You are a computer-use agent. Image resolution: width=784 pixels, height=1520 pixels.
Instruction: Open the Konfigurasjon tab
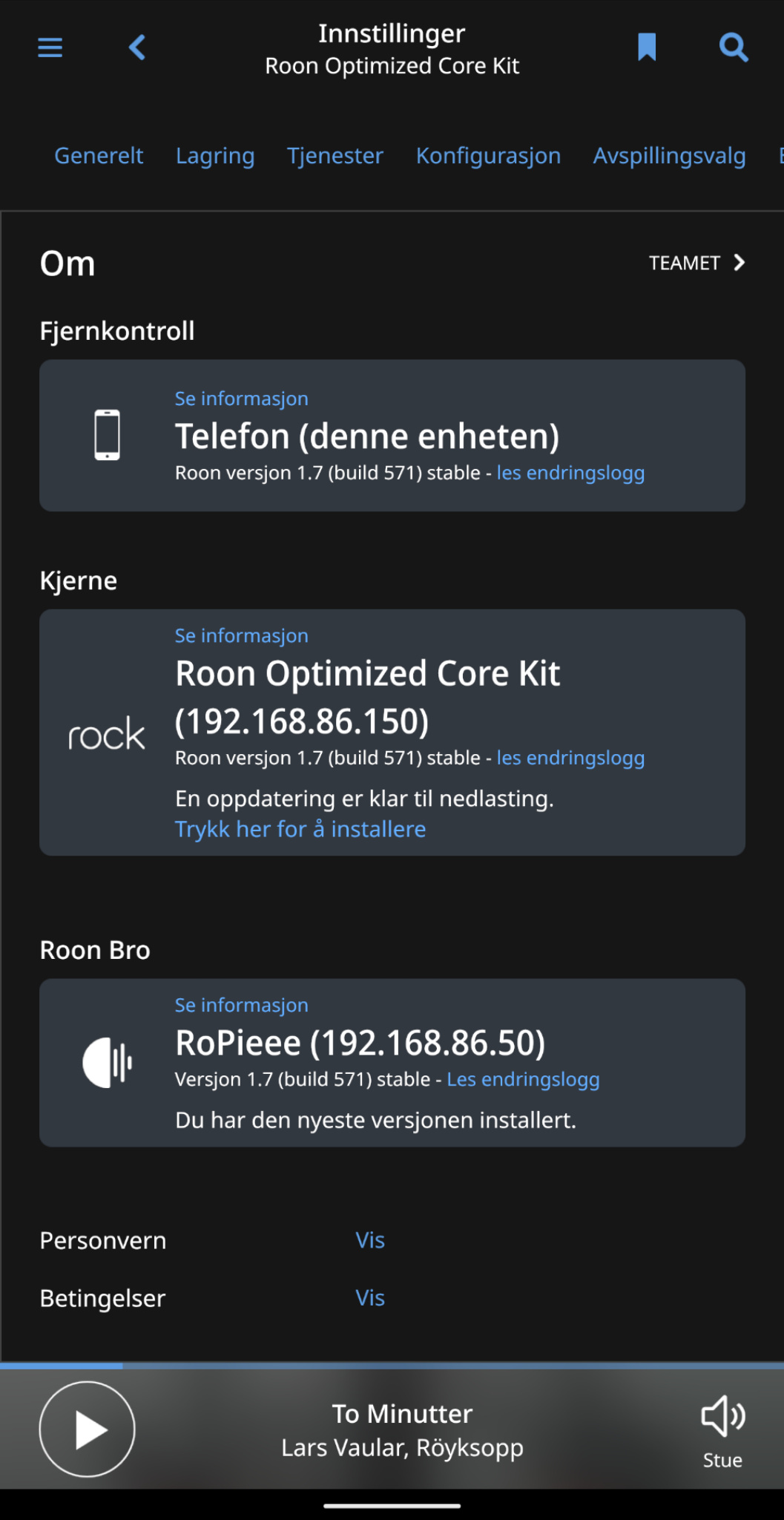[x=488, y=156]
